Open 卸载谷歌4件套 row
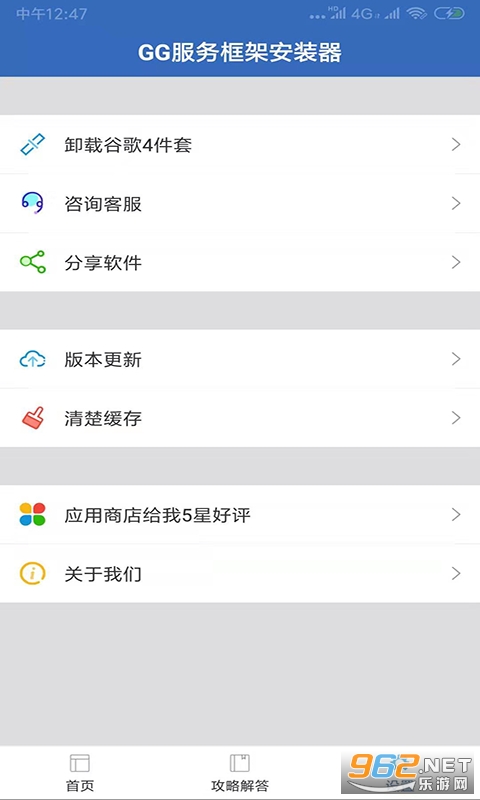This screenshot has width=480, height=800. point(240,144)
